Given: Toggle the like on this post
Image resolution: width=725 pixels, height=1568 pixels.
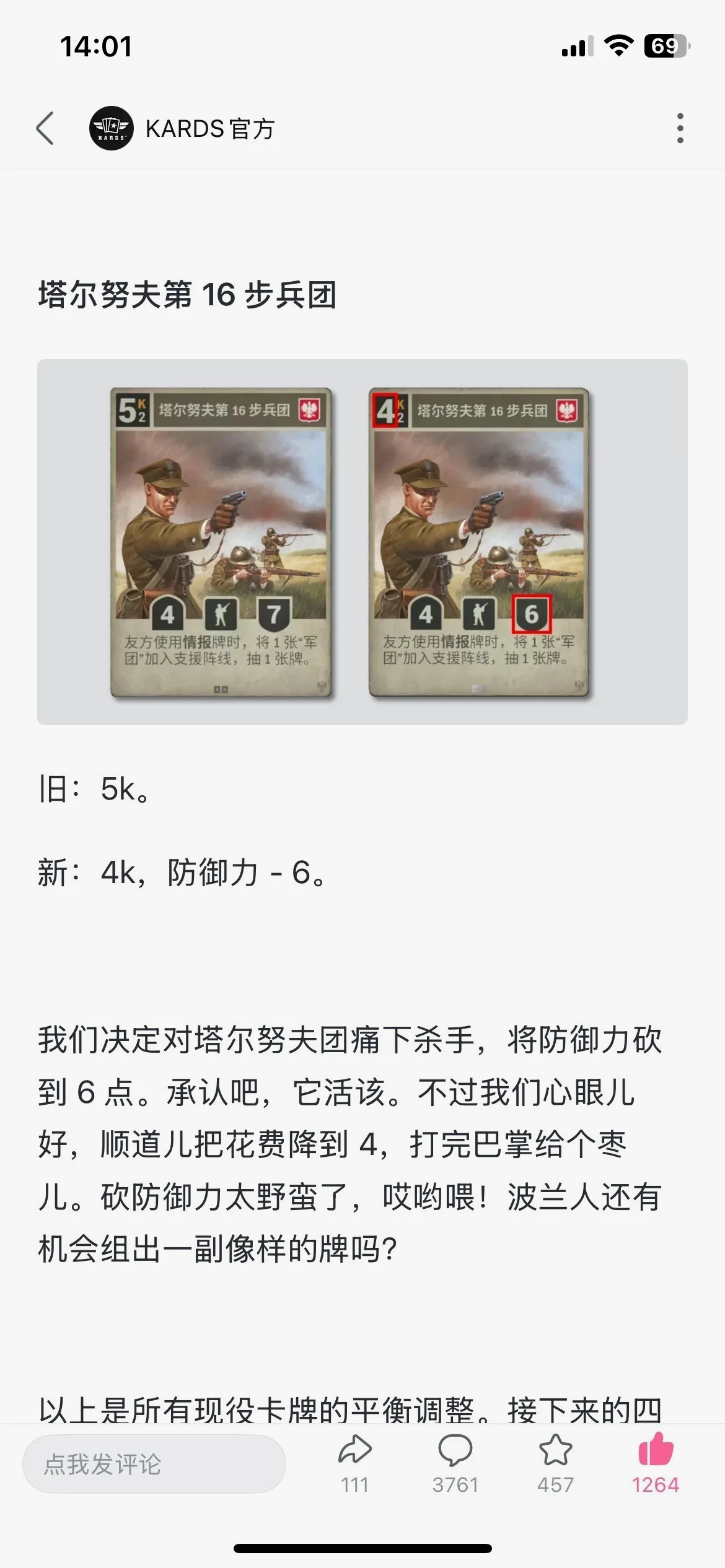Looking at the screenshot, I should [655, 1463].
